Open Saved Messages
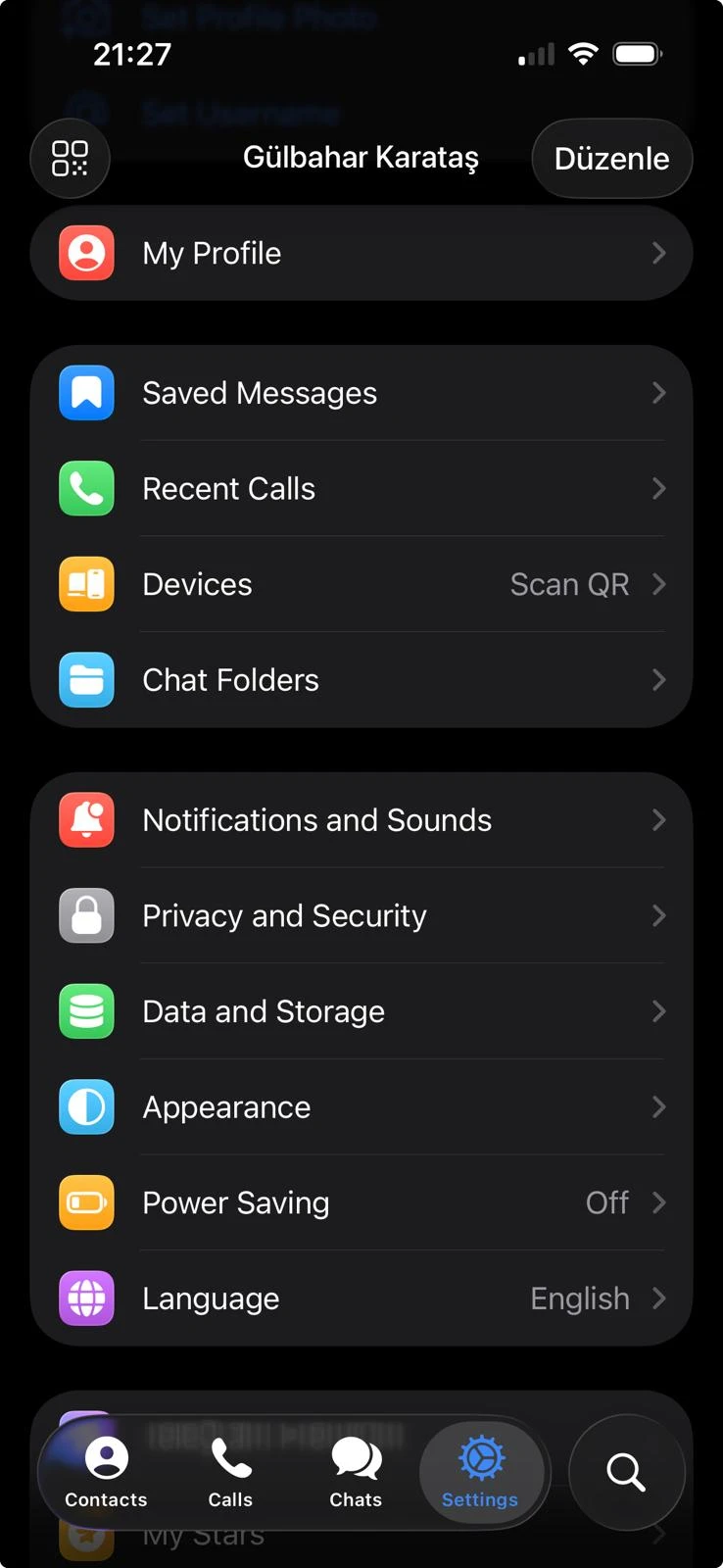 click(361, 393)
